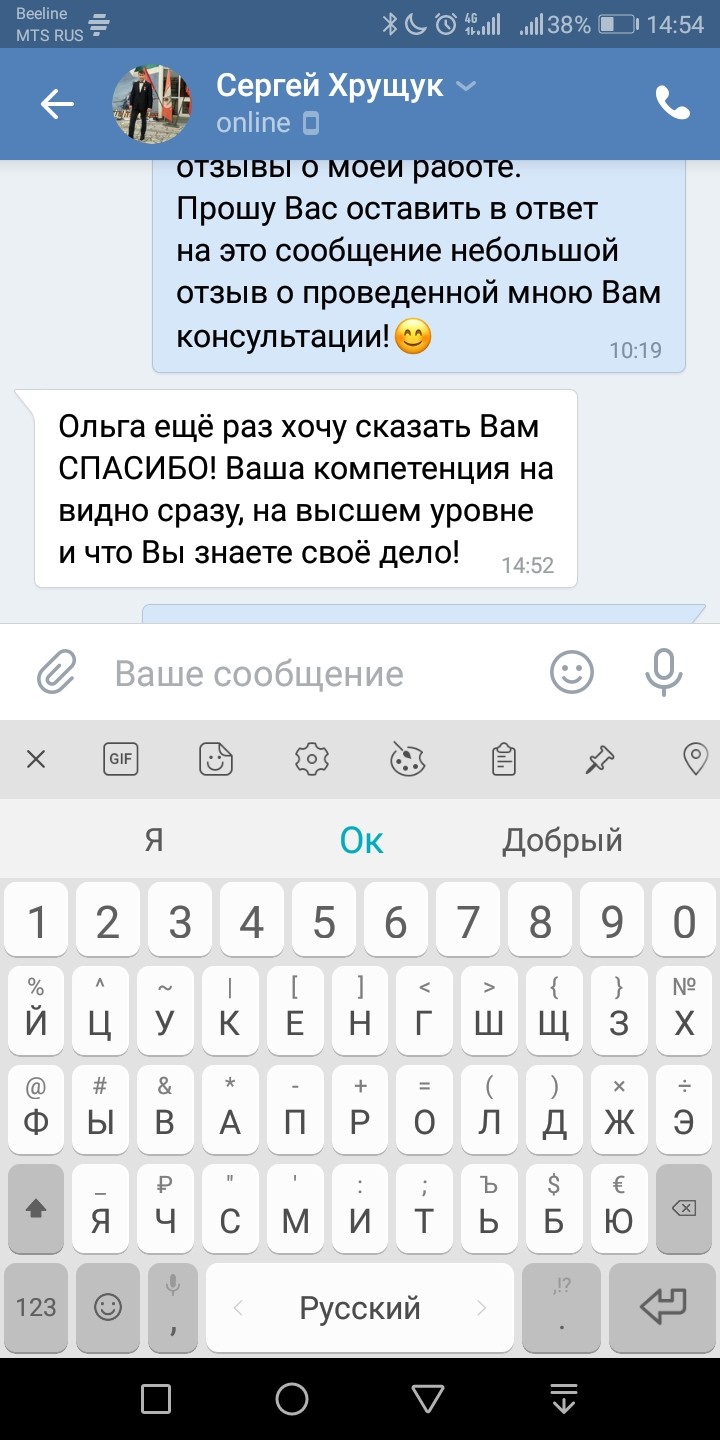Focus the "Ваше сообщение" text field
The image size is (720, 1440).
coord(320,673)
